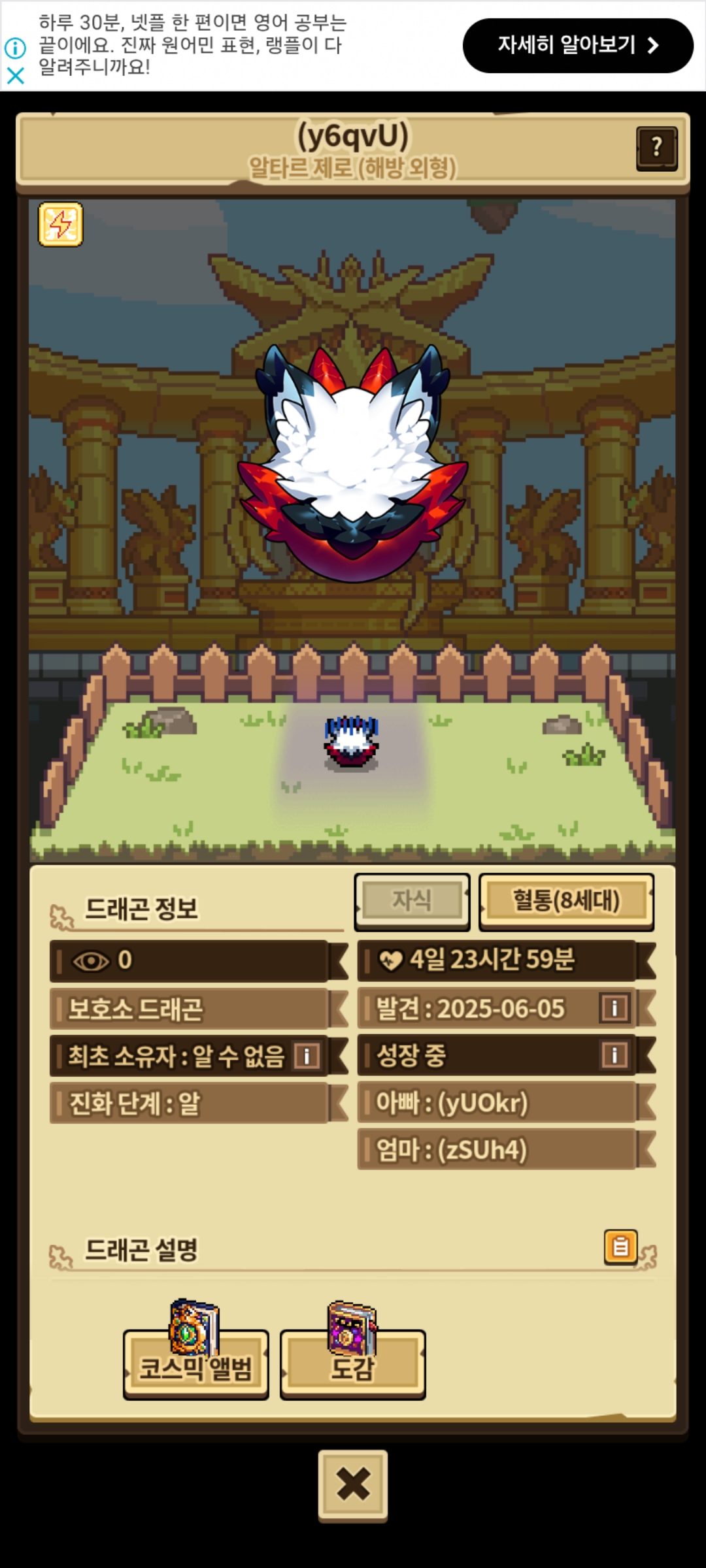Open the 코스믹 앨범
This screenshot has height=1568, width=706.
196,1364
